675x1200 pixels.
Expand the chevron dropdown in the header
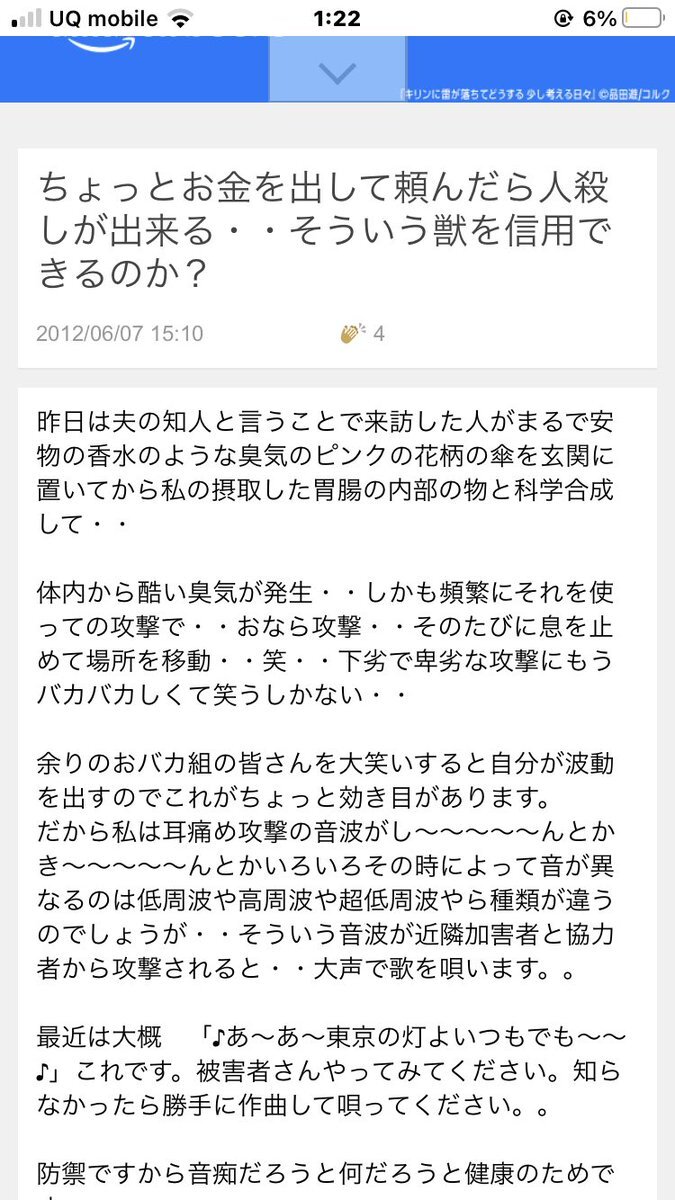337,70
